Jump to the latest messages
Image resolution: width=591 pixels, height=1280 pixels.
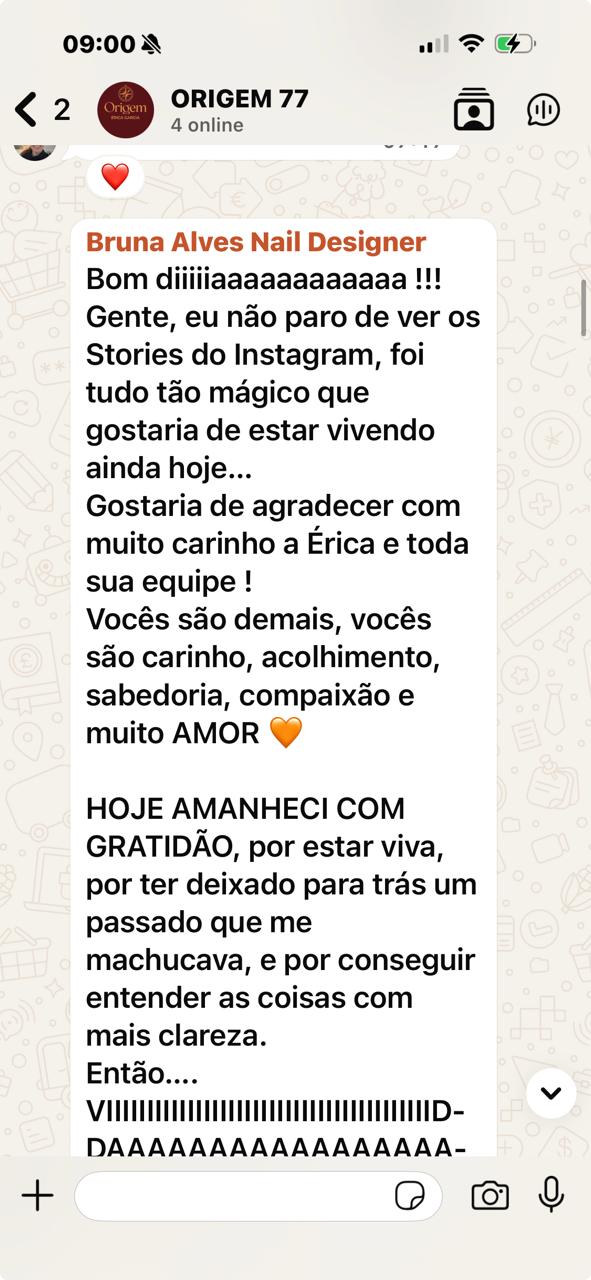[550, 1093]
